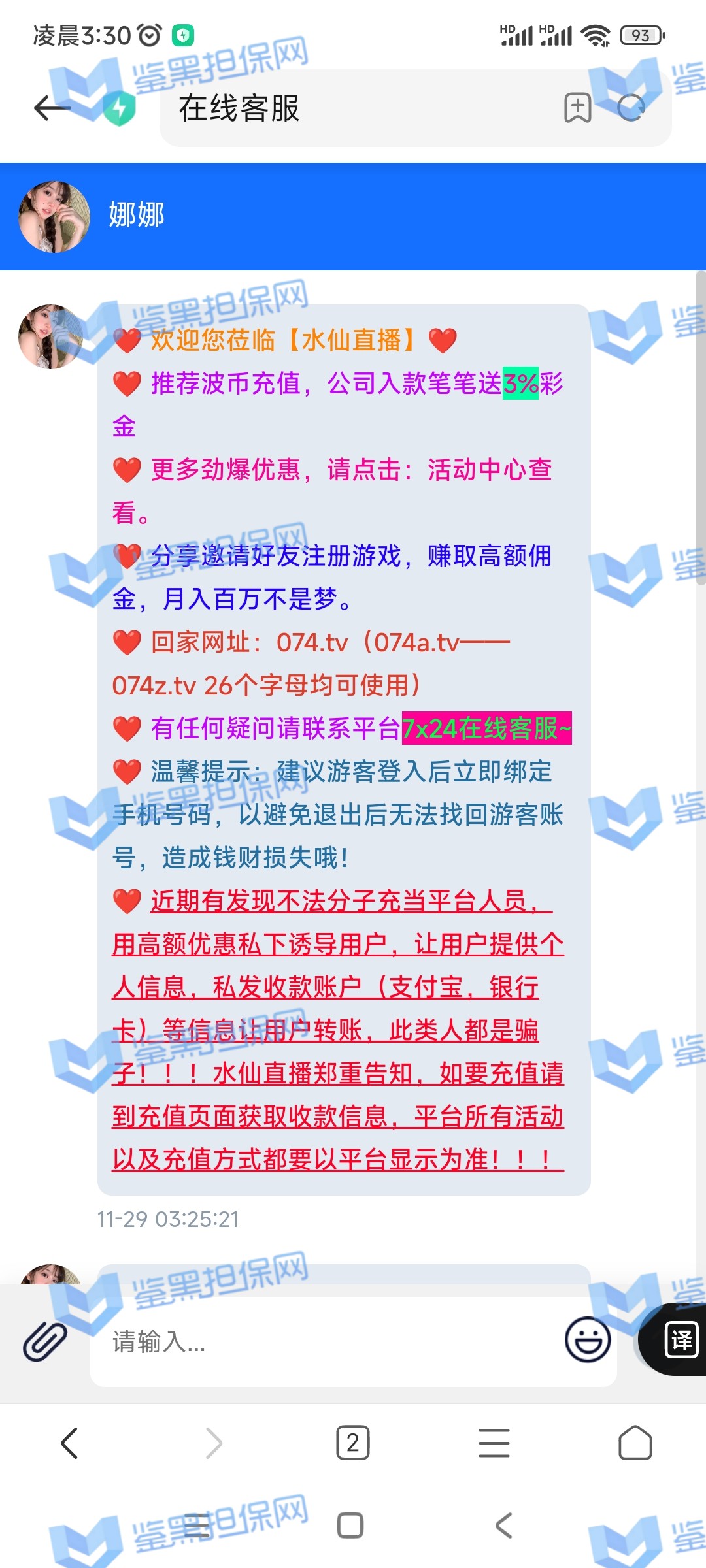Go back using the top arrow
Image resolution: width=706 pixels, height=1568 pixels.
pos(52,108)
